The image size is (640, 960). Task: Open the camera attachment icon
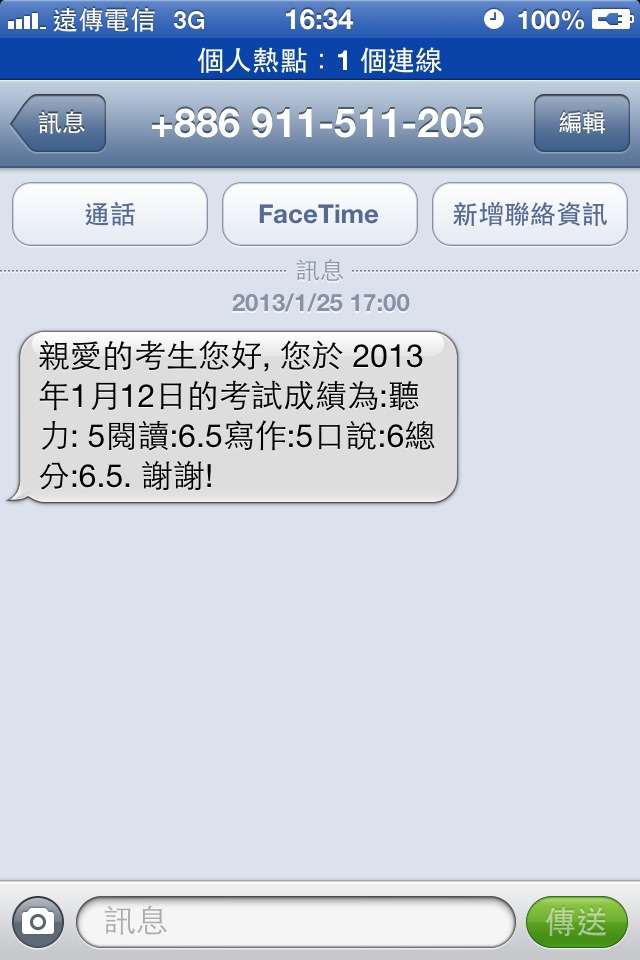tap(38, 921)
